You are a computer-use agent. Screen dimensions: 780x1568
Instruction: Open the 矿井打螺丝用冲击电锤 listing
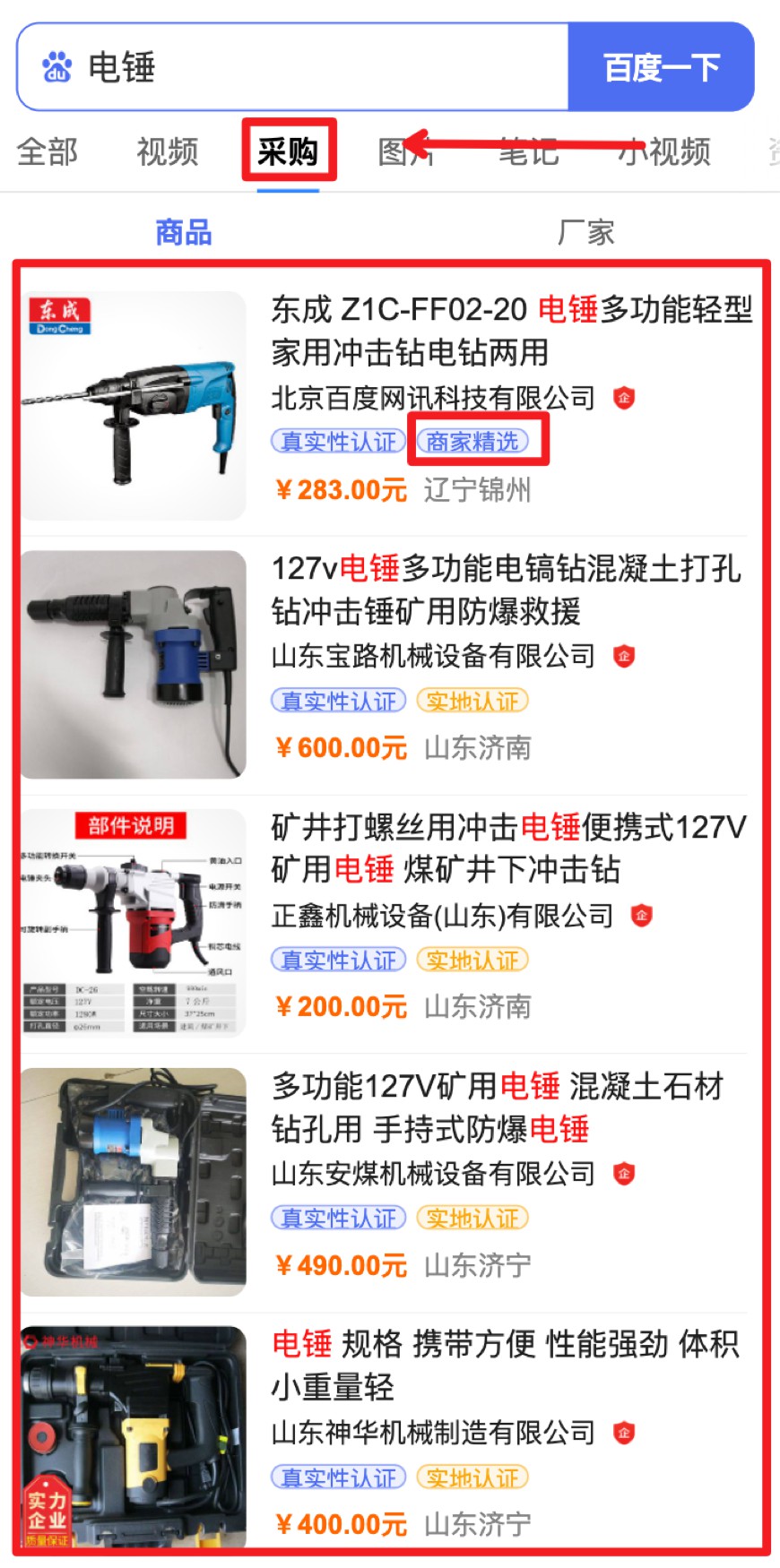508,848
